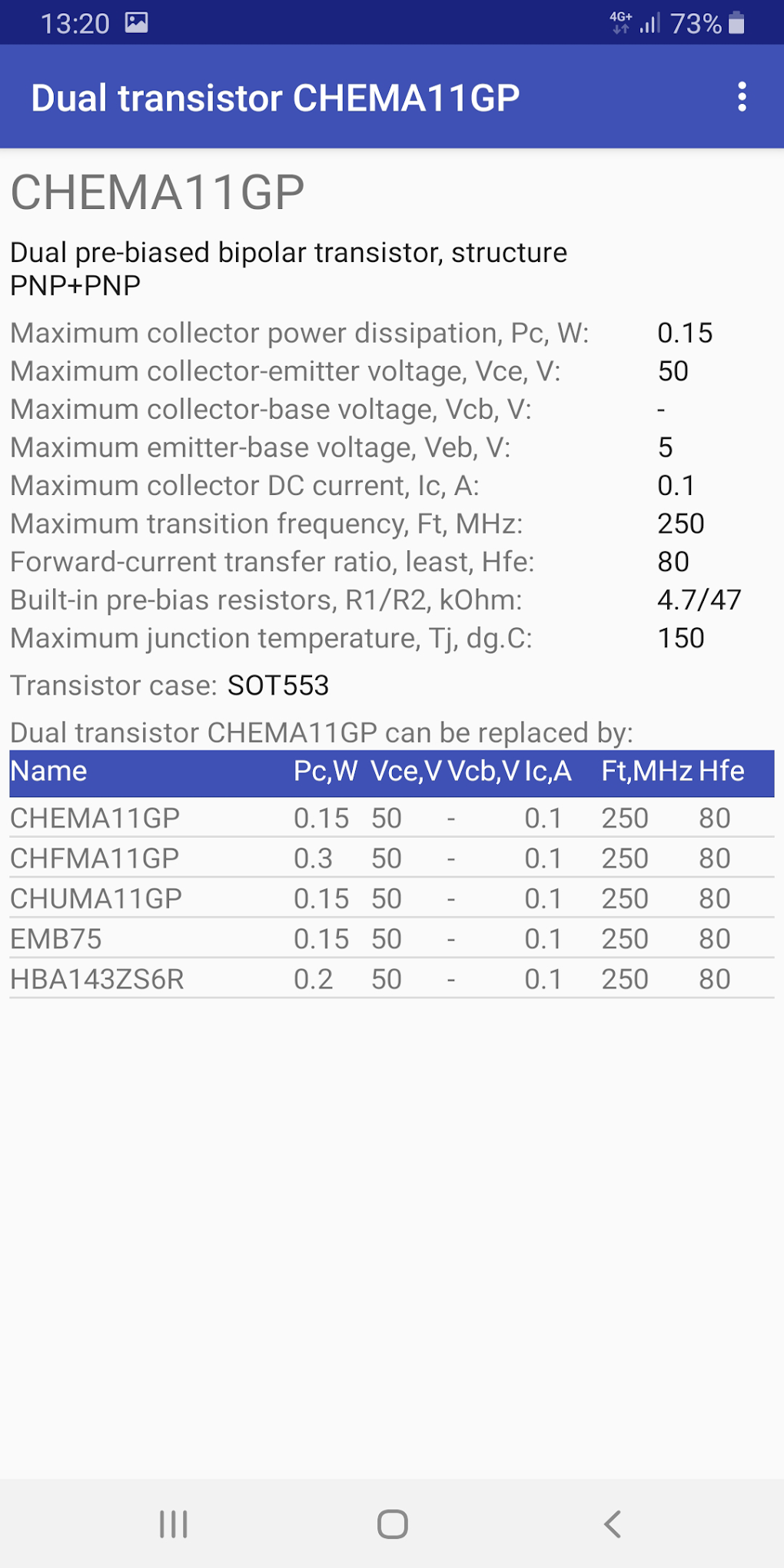Open the overflow menu
Screen dimensions: 784x1568
click(742, 98)
